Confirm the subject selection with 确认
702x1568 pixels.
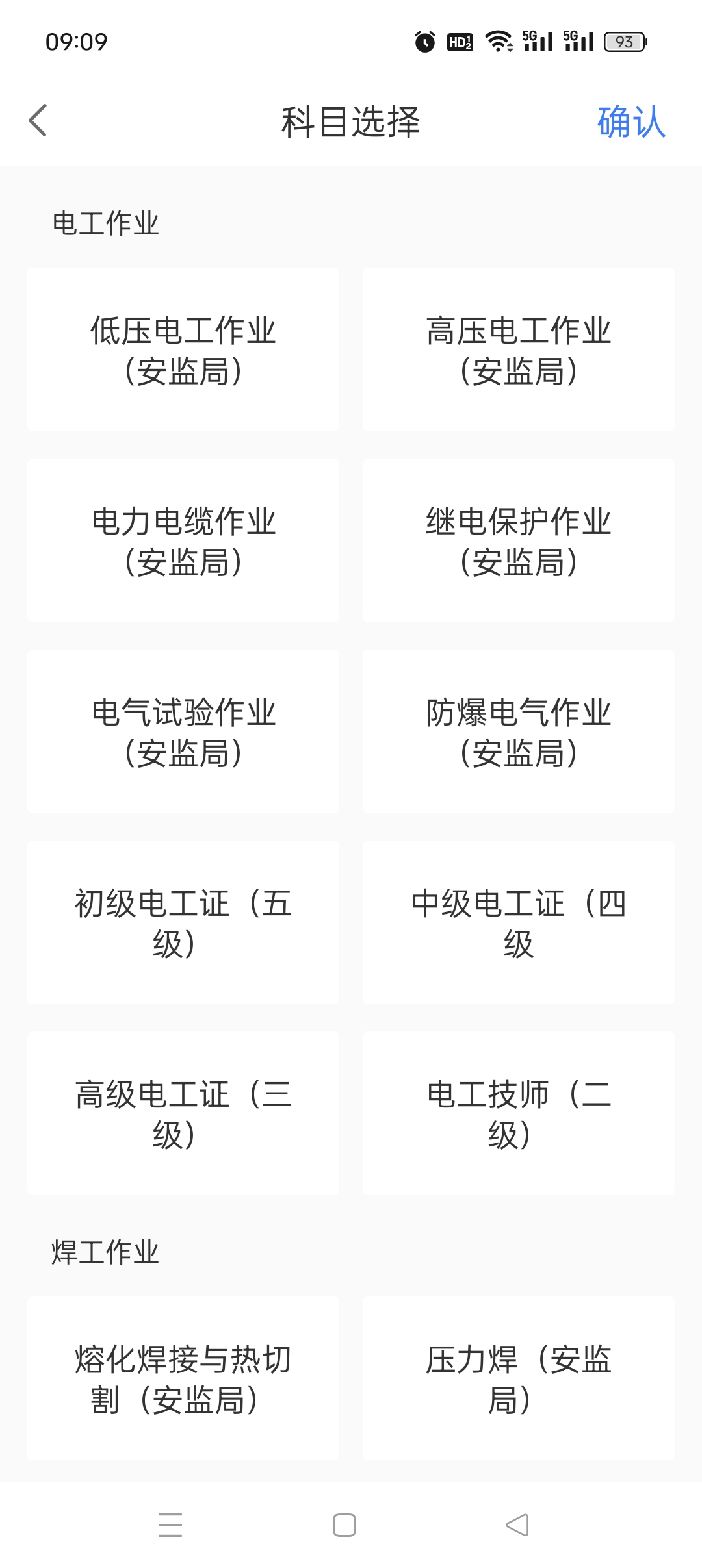631,121
